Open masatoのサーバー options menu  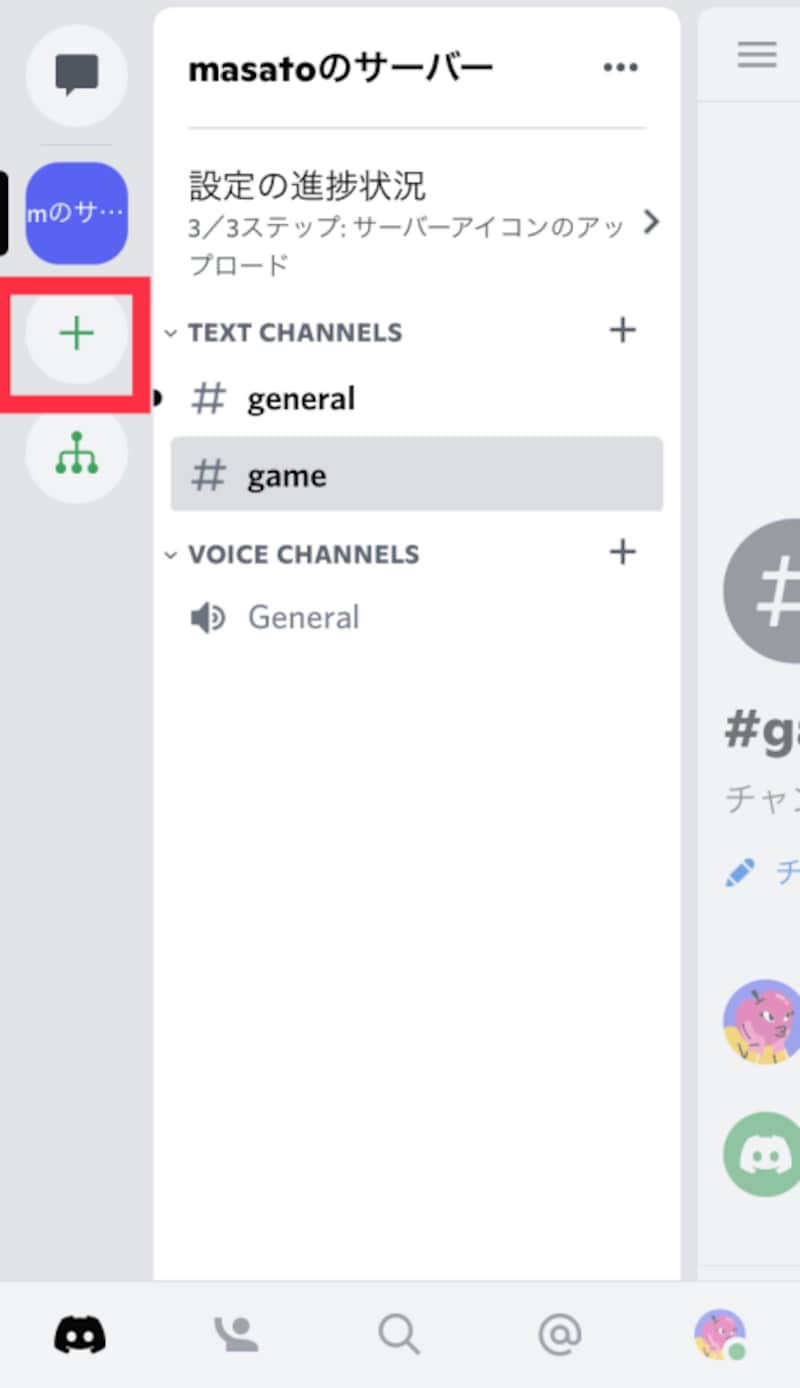(620, 68)
